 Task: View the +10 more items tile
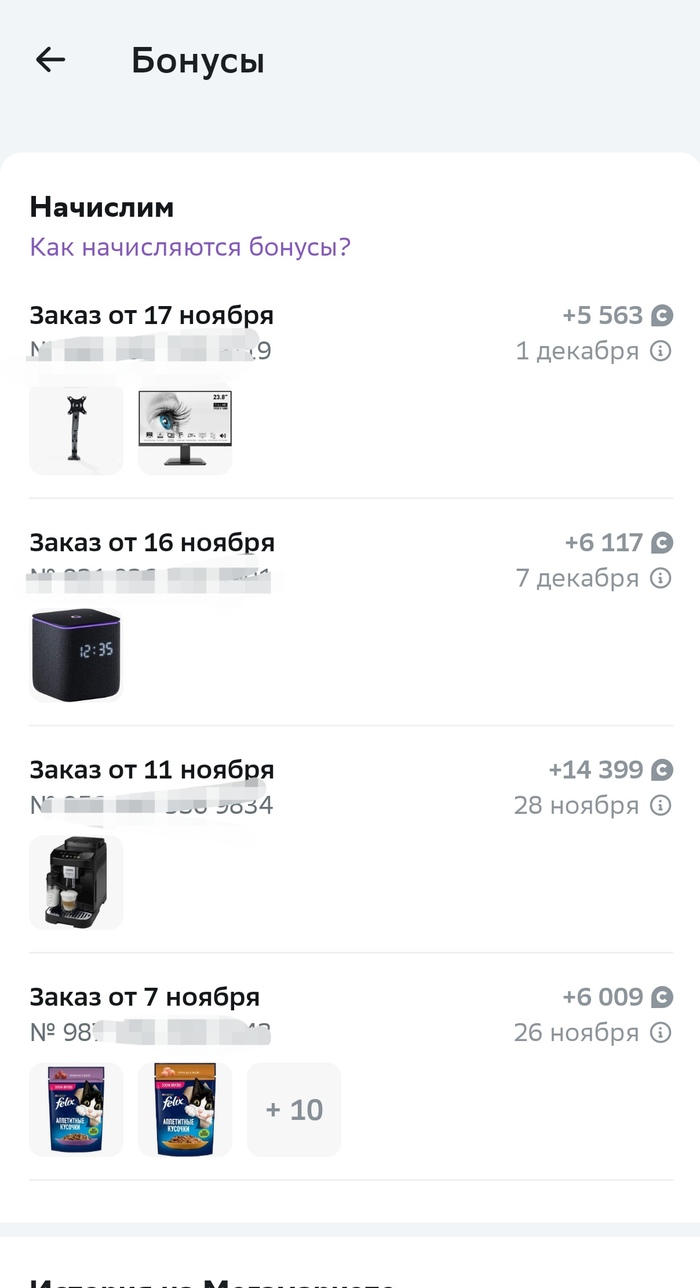coord(294,1109)
